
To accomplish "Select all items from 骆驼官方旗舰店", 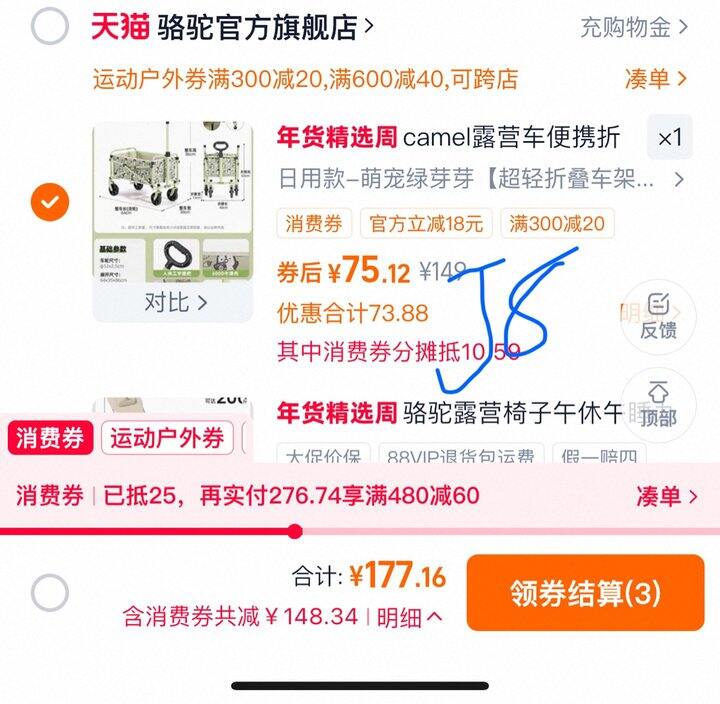I will (50, 26).
